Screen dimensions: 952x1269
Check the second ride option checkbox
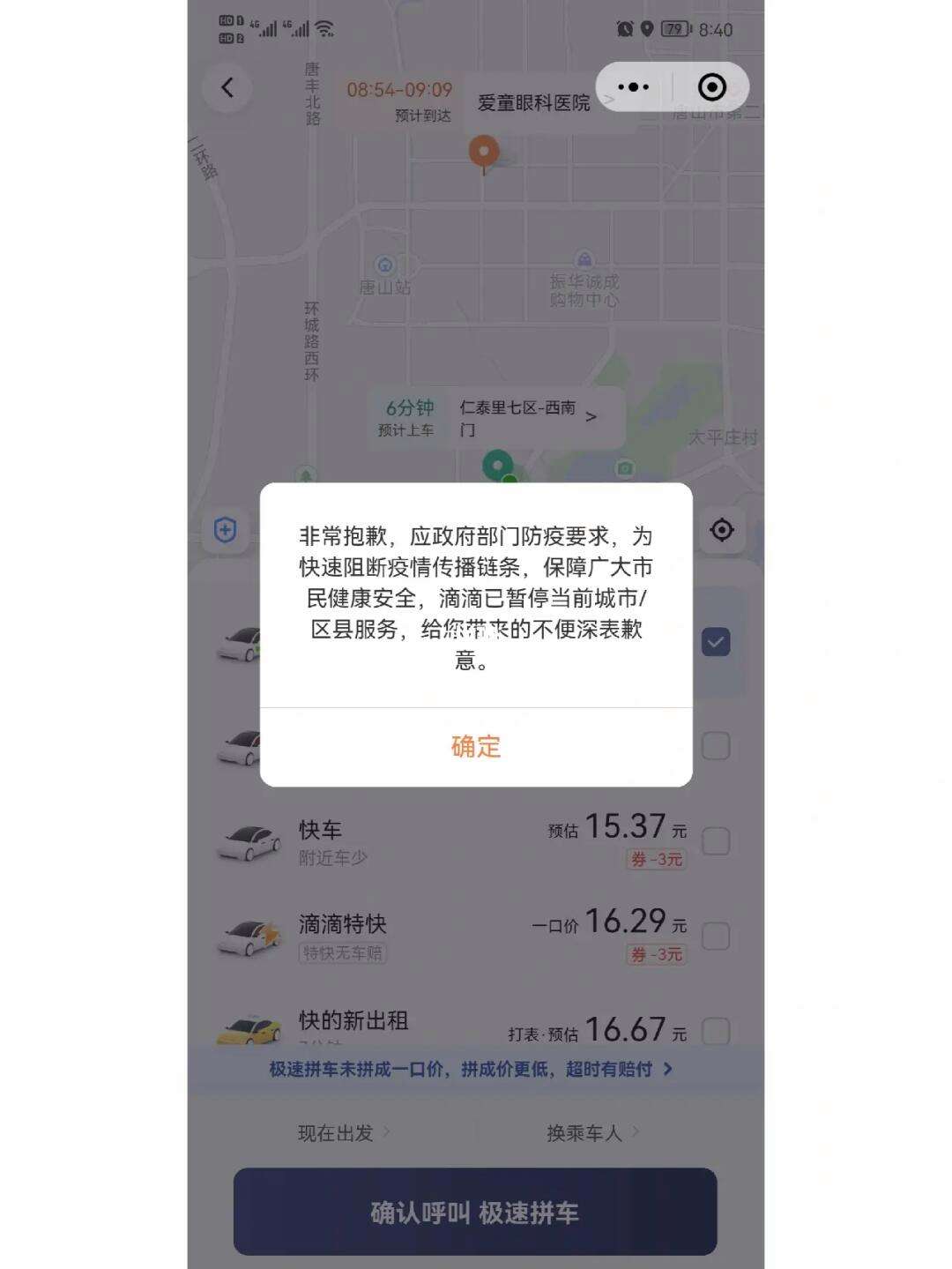(716, 746)
